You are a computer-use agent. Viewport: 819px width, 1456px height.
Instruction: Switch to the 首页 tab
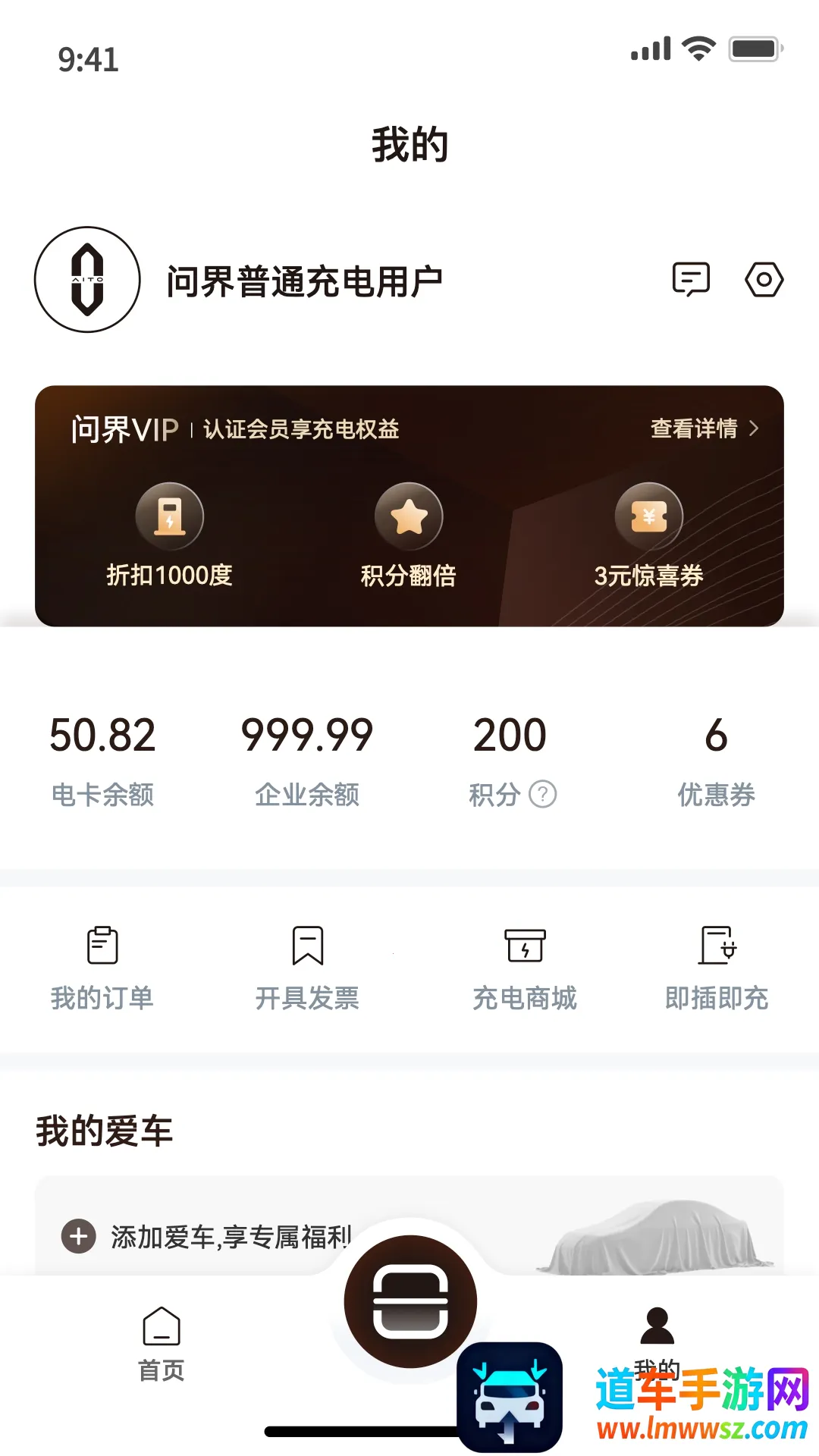point(161,1344)
